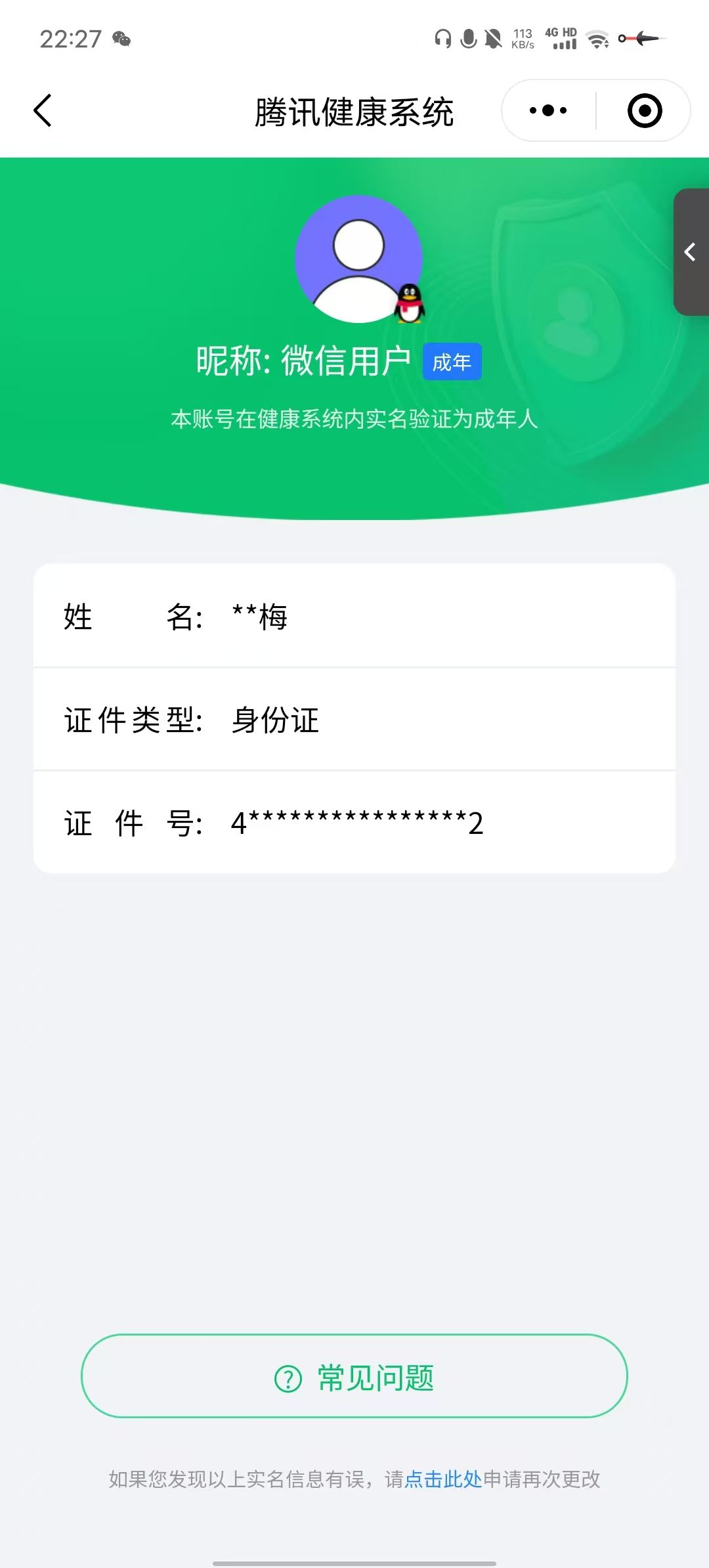Click the QQ penguin avatar badge
Screen dimensions: 709x1568
(x=410, y=302)
